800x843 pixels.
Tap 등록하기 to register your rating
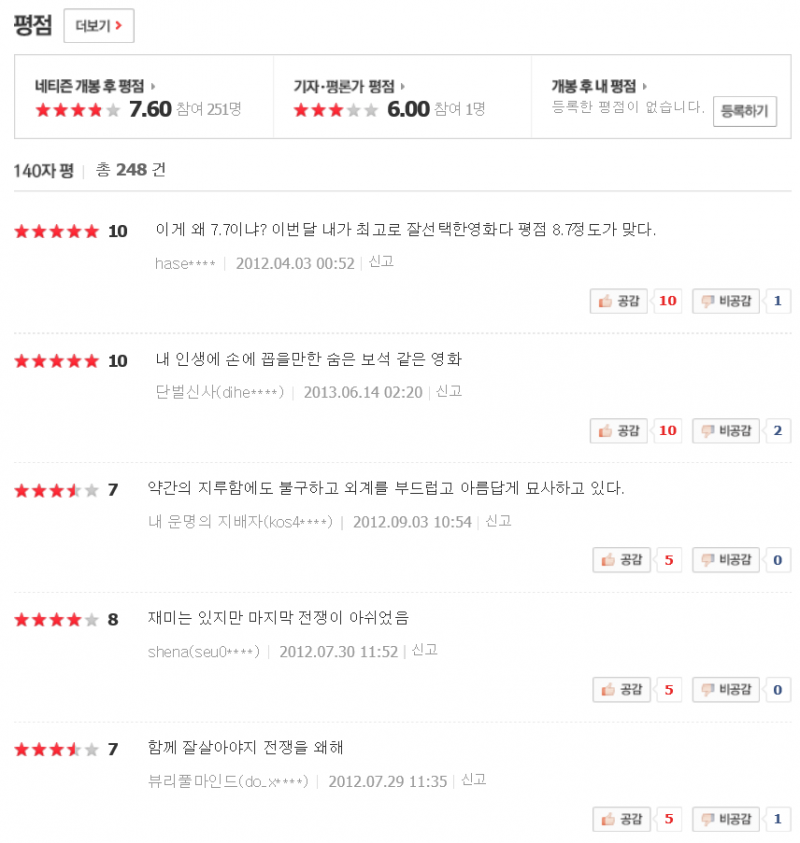pyautogui.click(x=745, y=112)
